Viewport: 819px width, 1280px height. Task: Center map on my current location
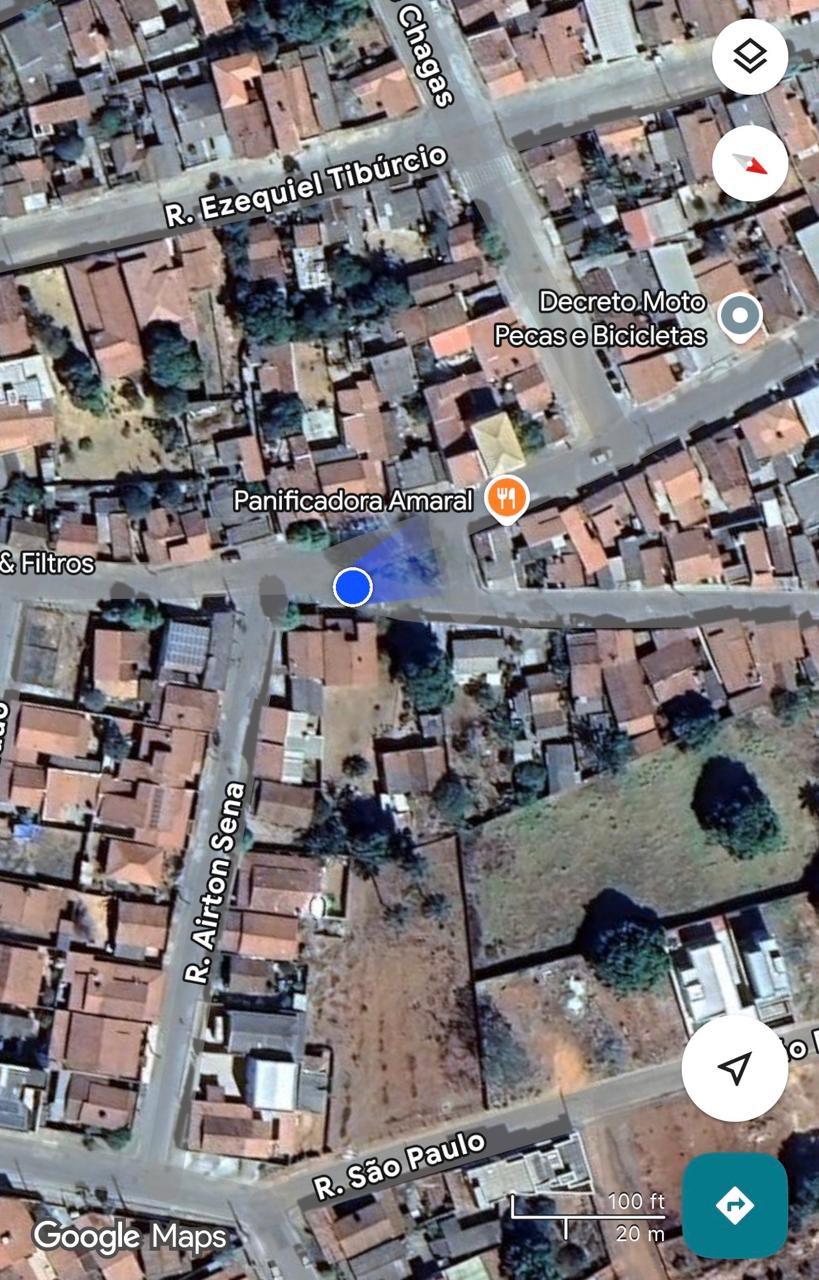[x=734, y=1068]
